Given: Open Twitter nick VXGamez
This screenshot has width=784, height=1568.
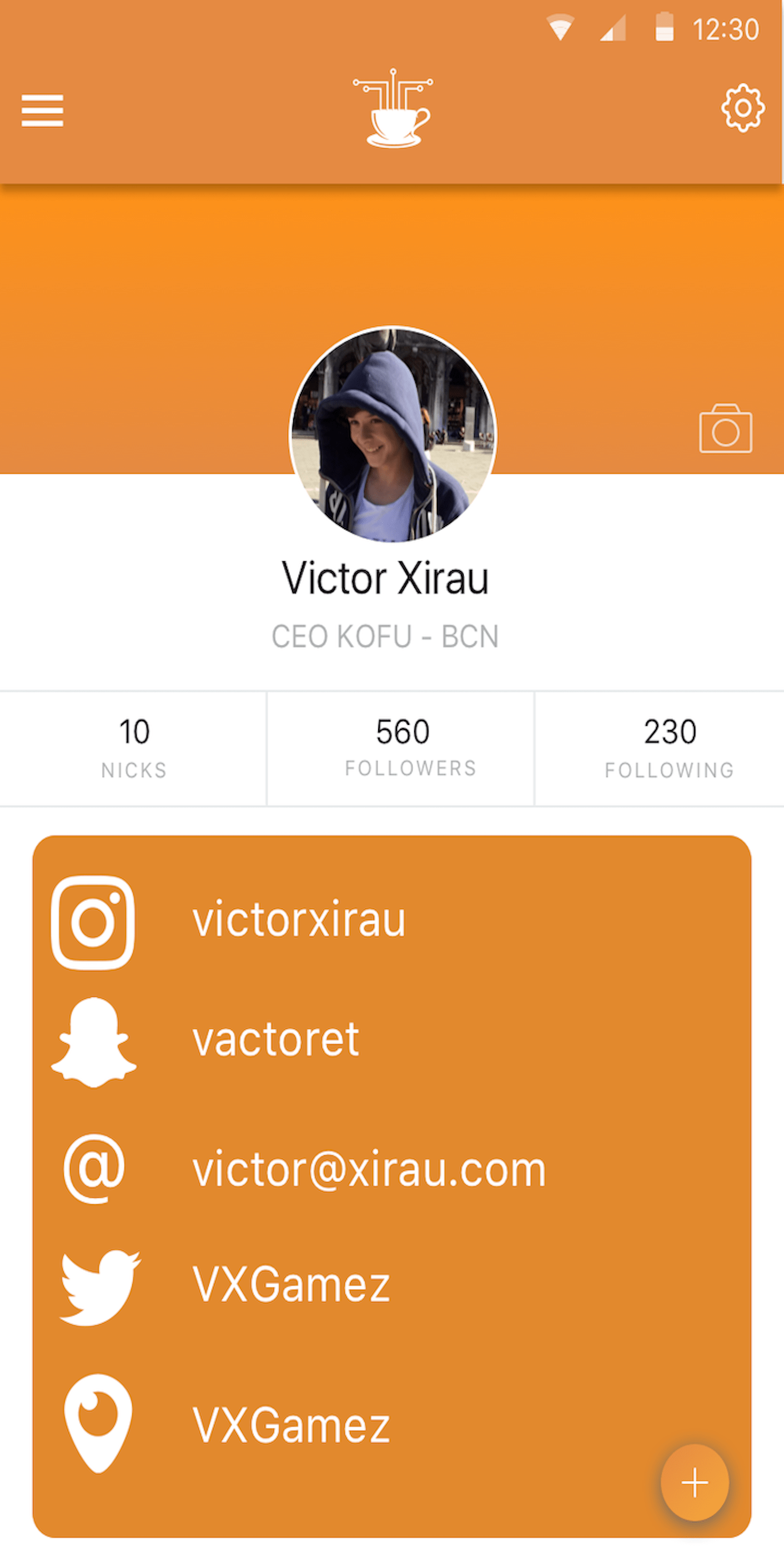Looking at the screenshot, I should point(291,1284).
